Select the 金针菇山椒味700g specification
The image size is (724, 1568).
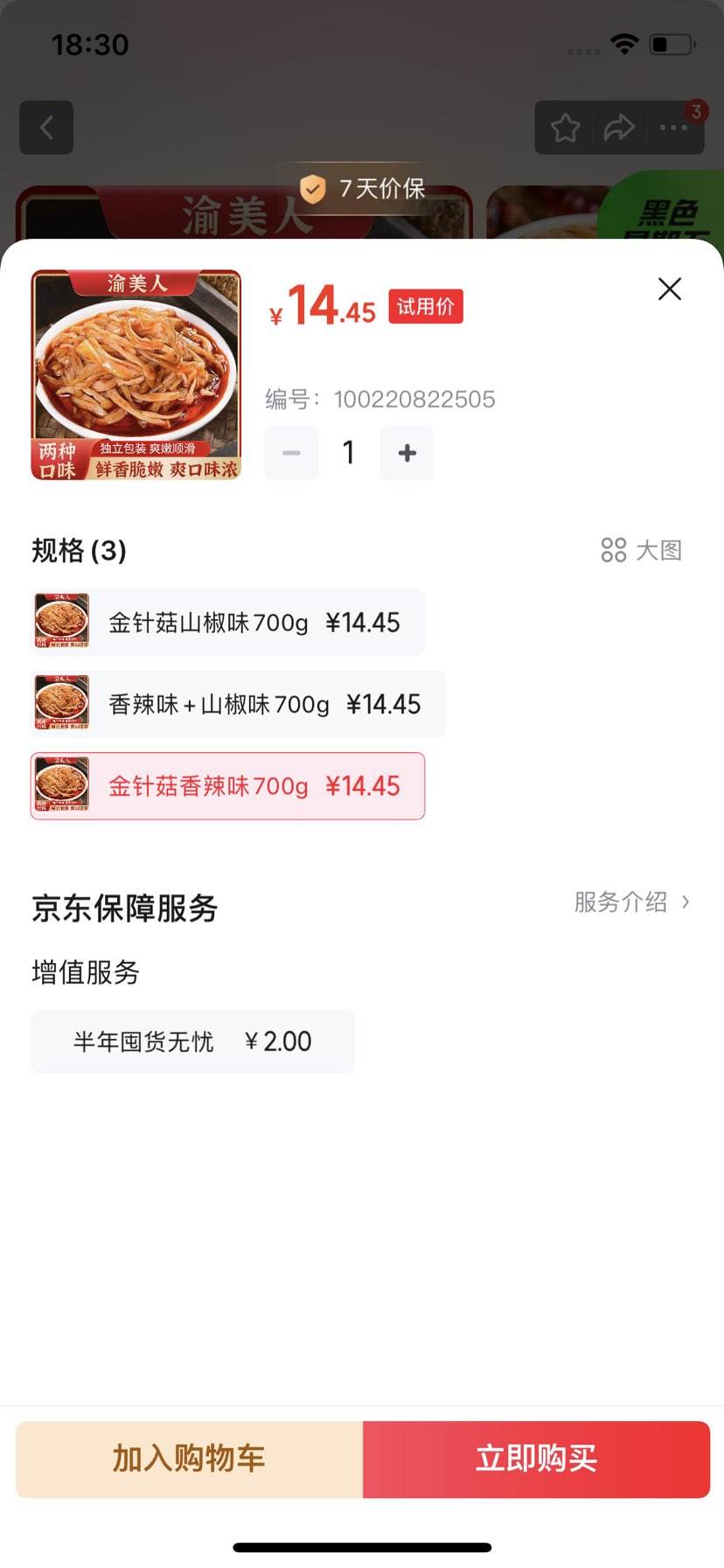[x=227, y=622]
